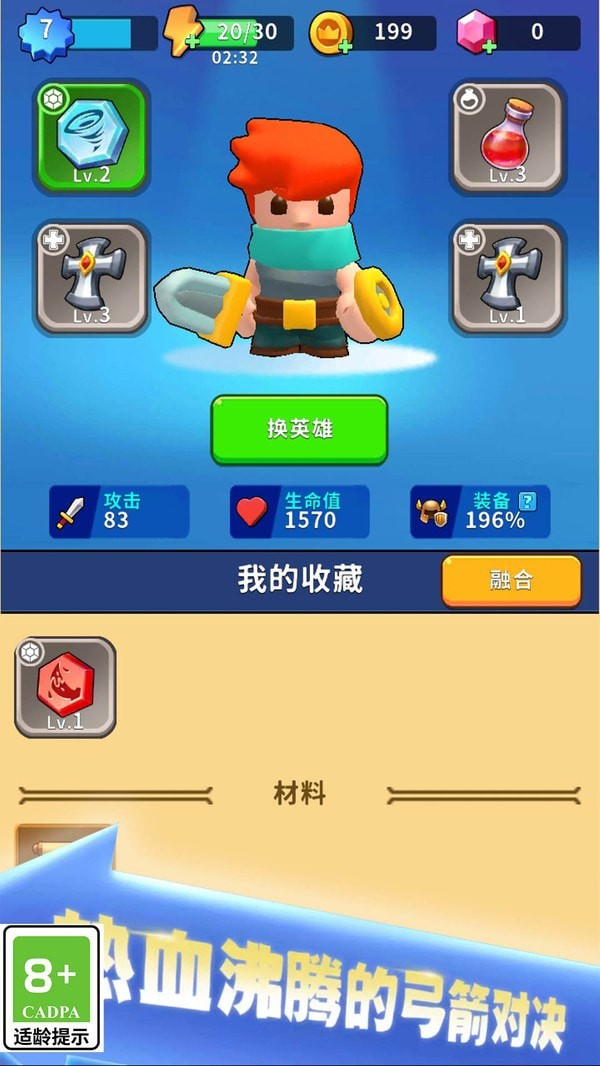Select the equipped tornado gem Lv.2 slot

93,137
